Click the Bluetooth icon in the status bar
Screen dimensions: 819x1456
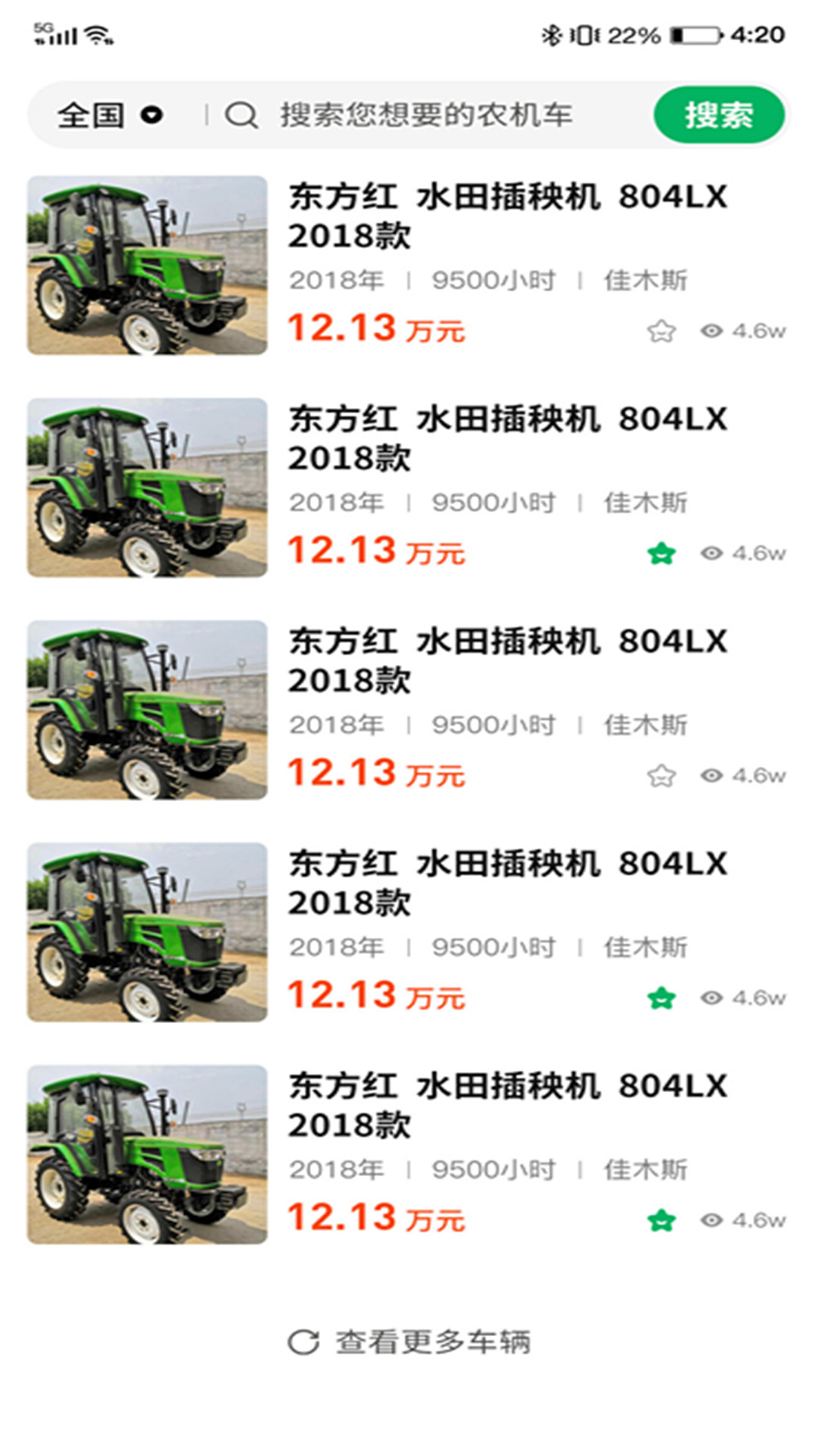tap(551, 32)
